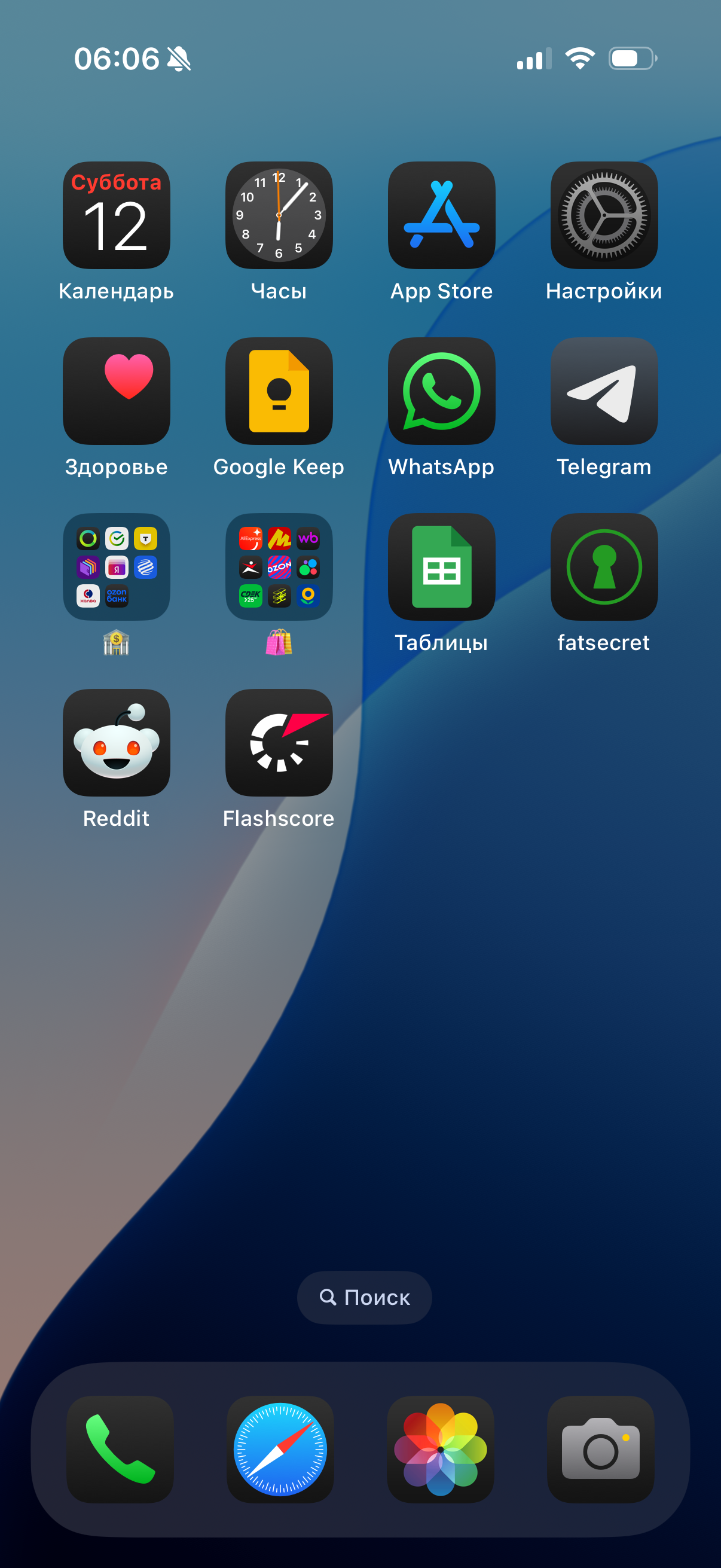Screen dimensions: 721x1568
Task: Tap the Поиск search pill
Action: click(365, 1297)
